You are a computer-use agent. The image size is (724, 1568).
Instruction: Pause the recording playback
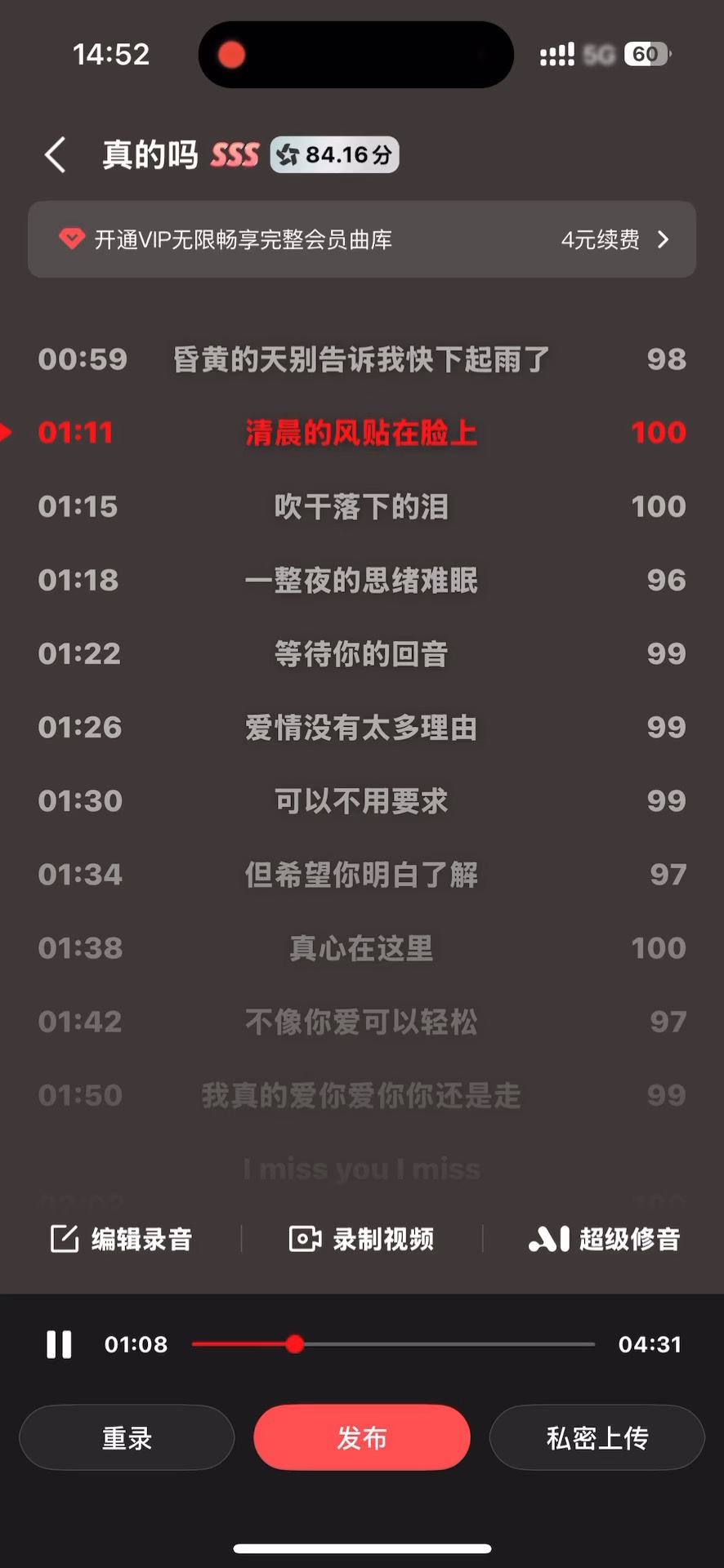(x=59, y=1344)
